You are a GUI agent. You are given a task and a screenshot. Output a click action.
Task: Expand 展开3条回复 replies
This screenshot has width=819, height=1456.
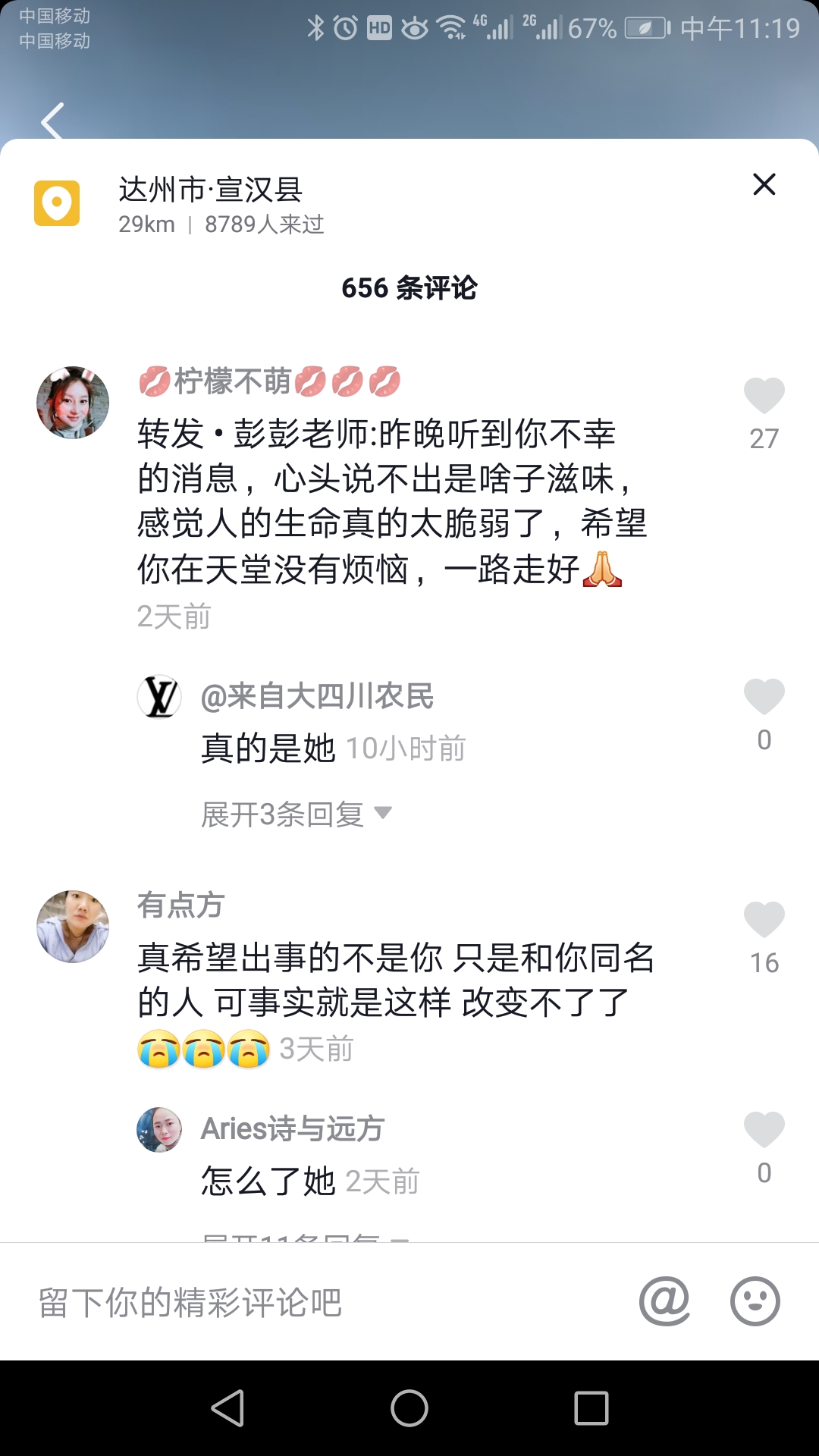[x=296, y=814]
